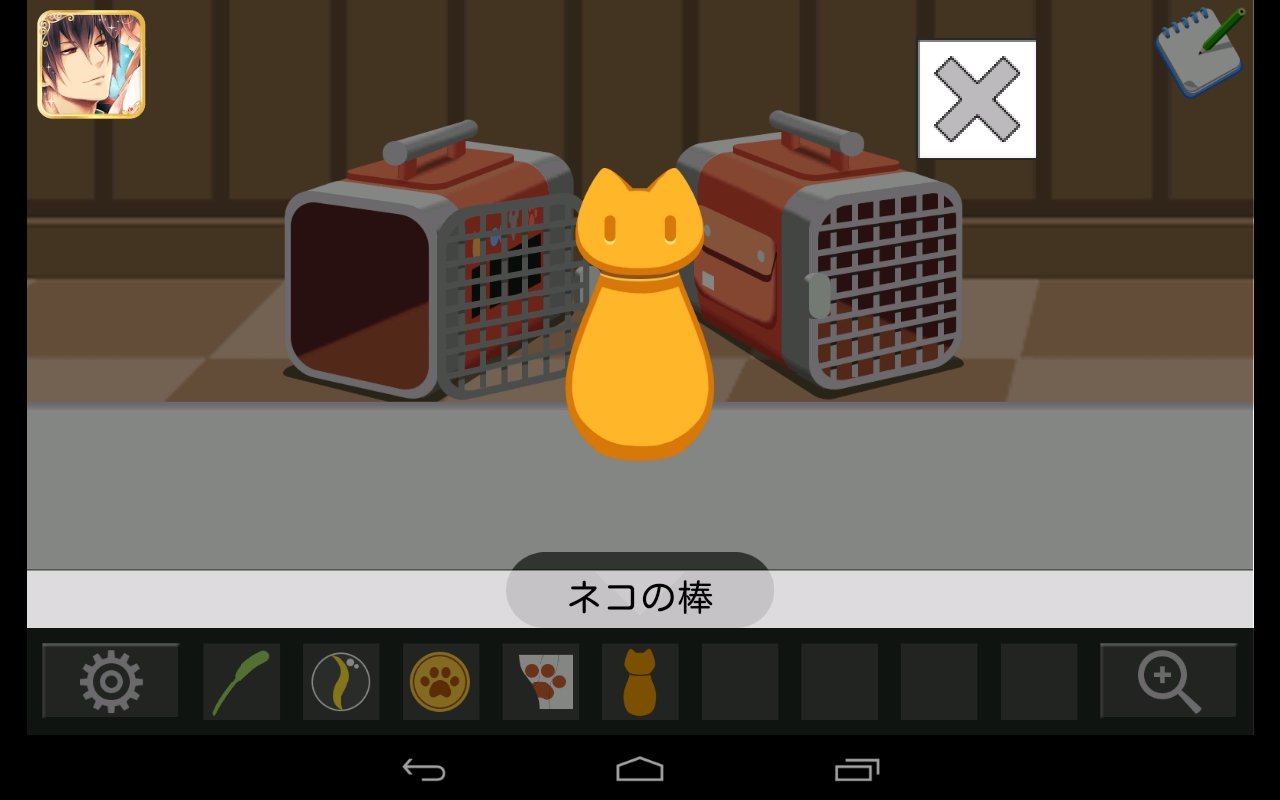The image size is (1280, 800).
Task: Select the green foxtail grass item
Action: 241,681
